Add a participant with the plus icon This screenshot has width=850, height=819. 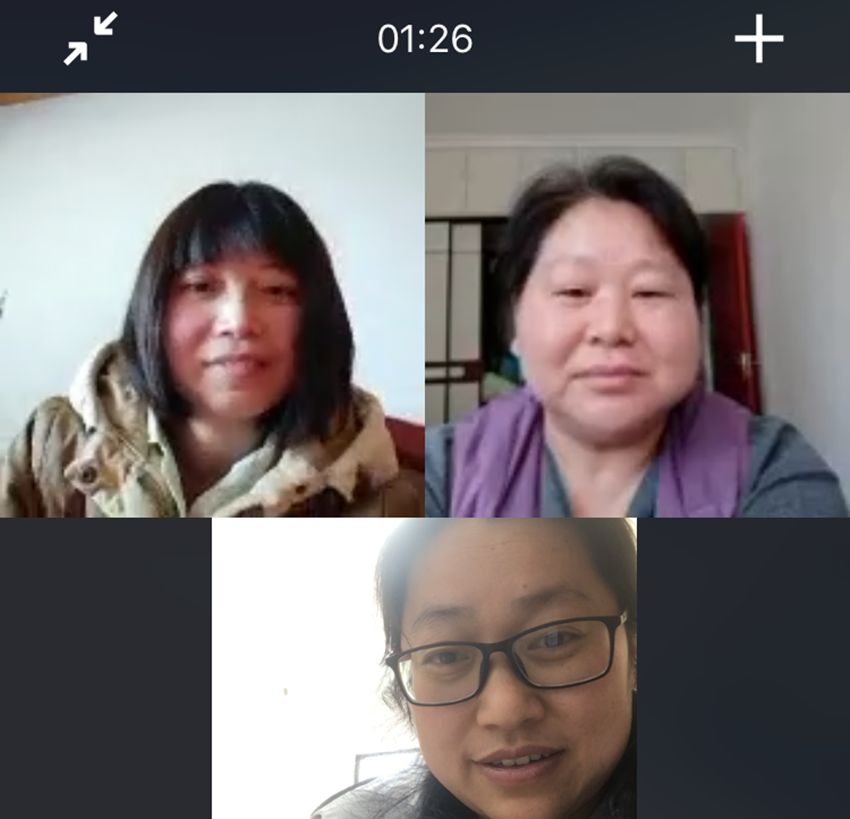pos(759,40)
